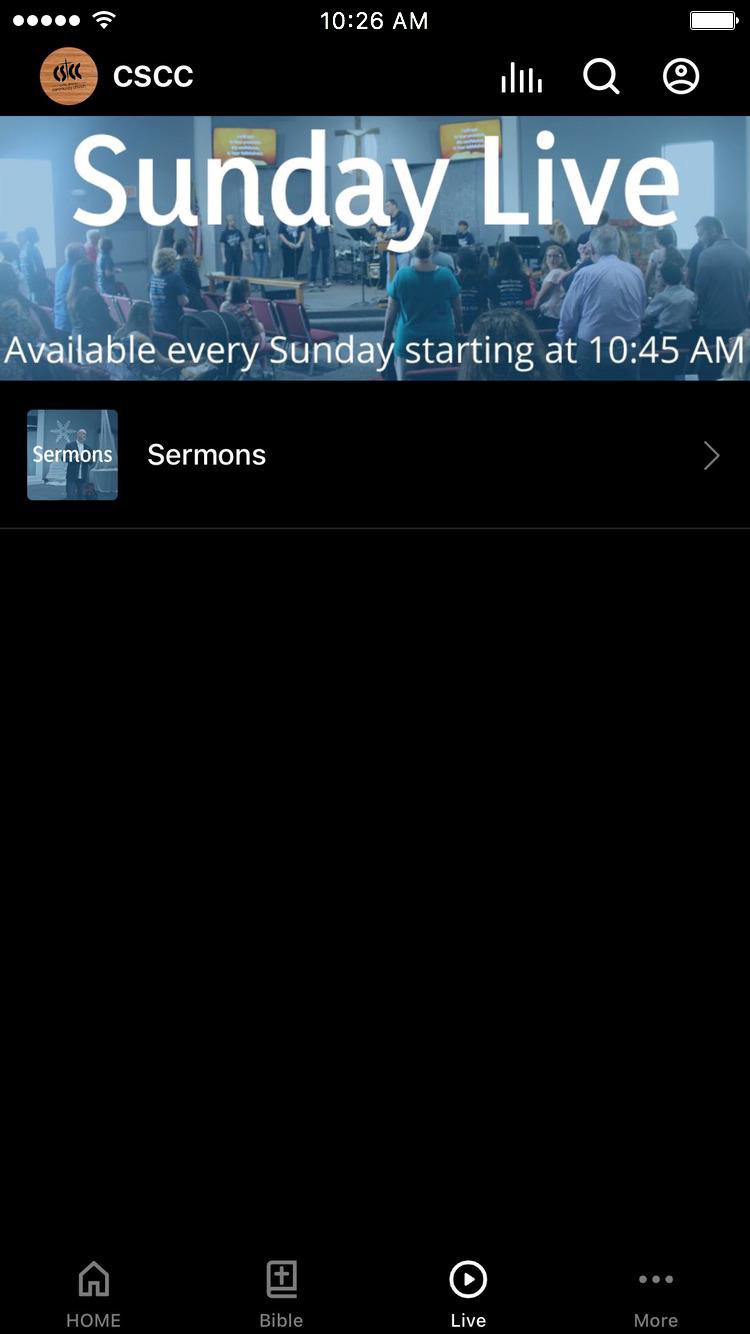
Task: Open the audio equalizer bars icon
Action: [x=521, y=77]
